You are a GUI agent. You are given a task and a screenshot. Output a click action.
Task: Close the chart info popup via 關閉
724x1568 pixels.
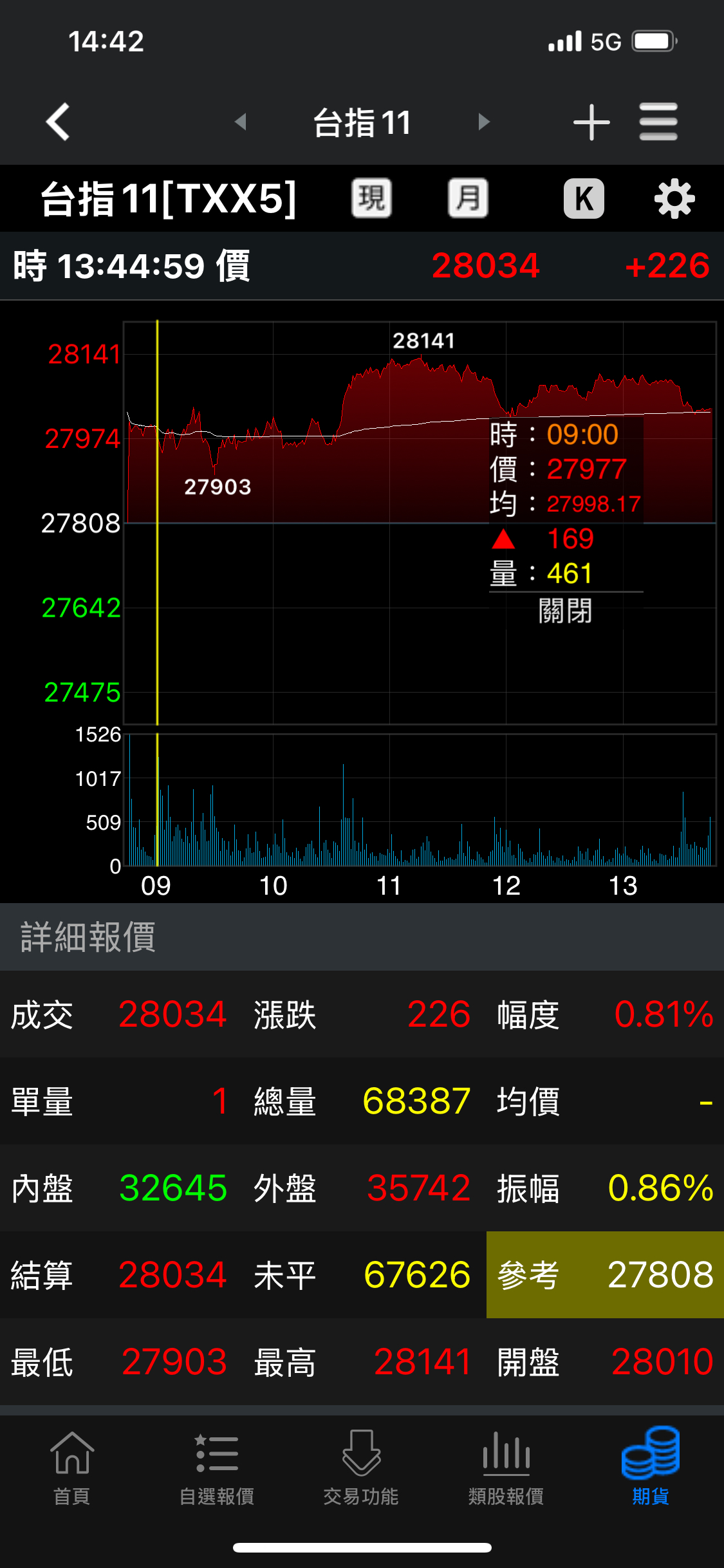(565, 611)
